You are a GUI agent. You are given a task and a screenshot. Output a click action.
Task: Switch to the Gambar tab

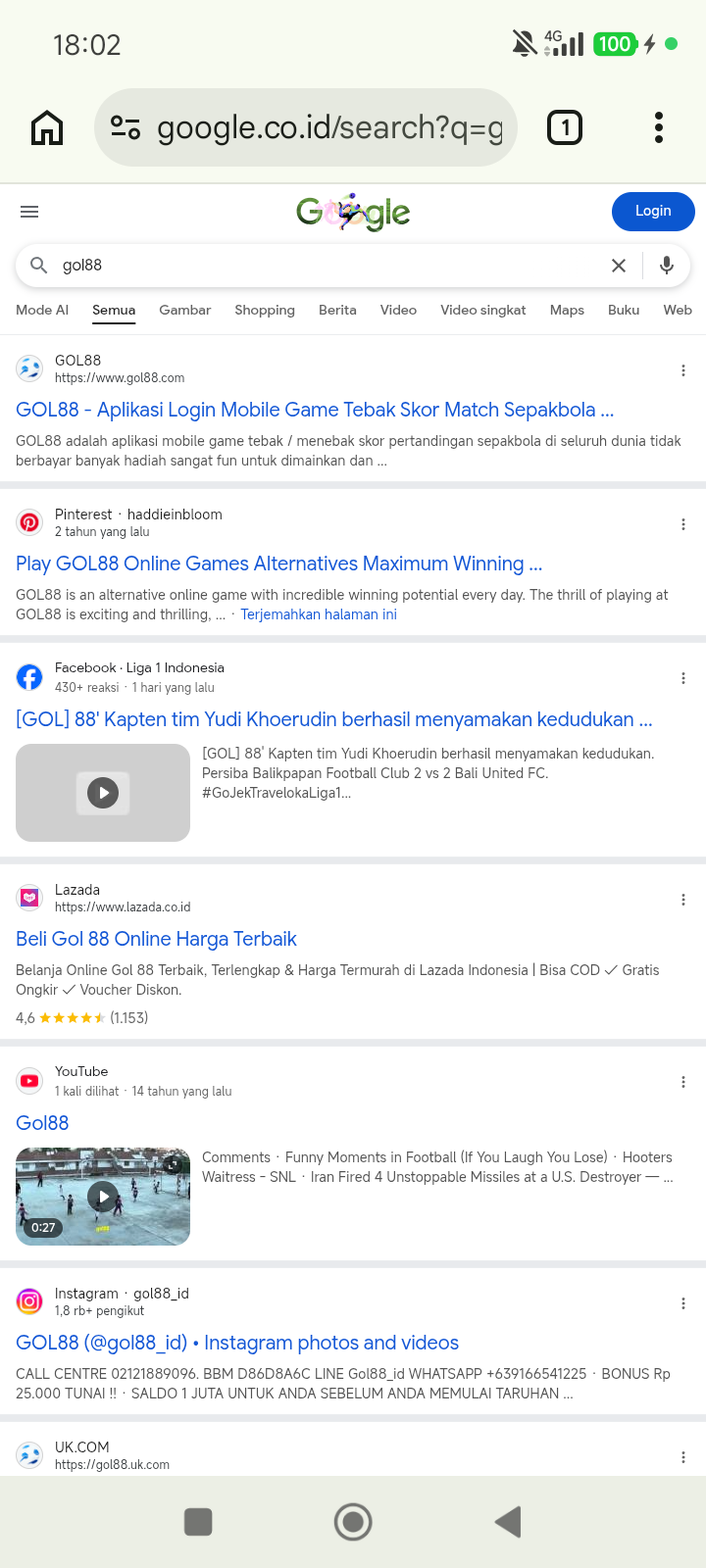coord(185,310)
